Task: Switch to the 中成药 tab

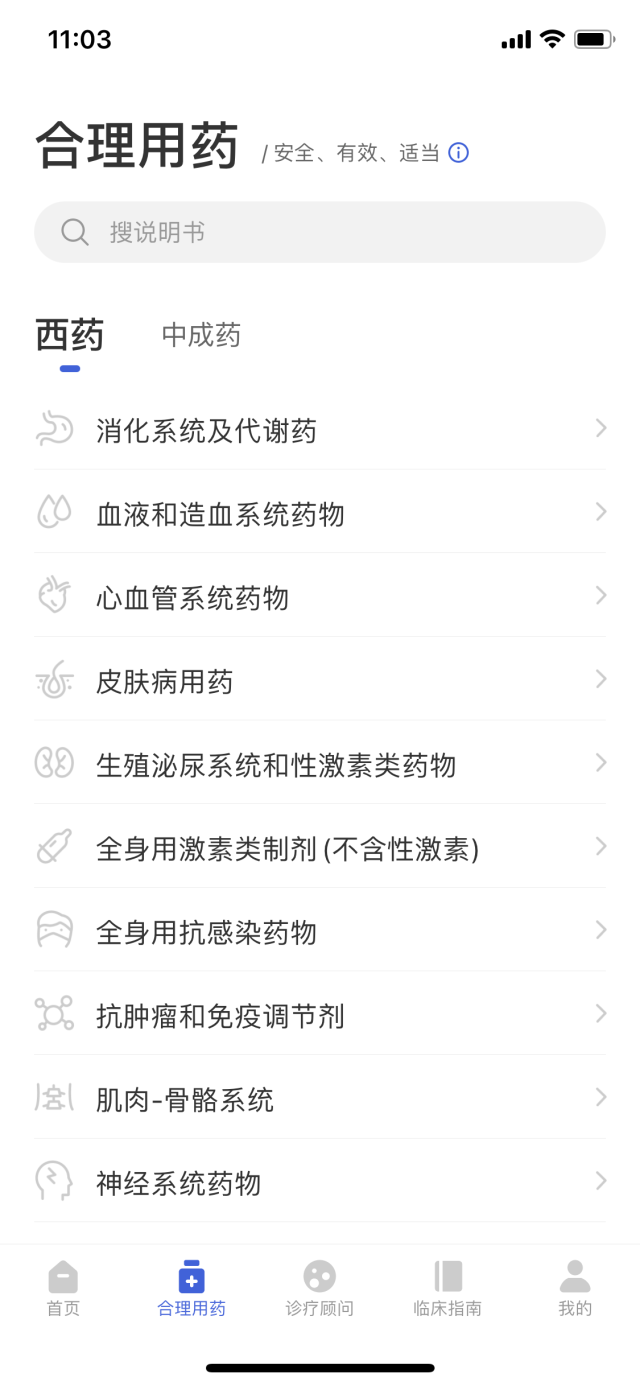Action: click(x=201, y=336)
